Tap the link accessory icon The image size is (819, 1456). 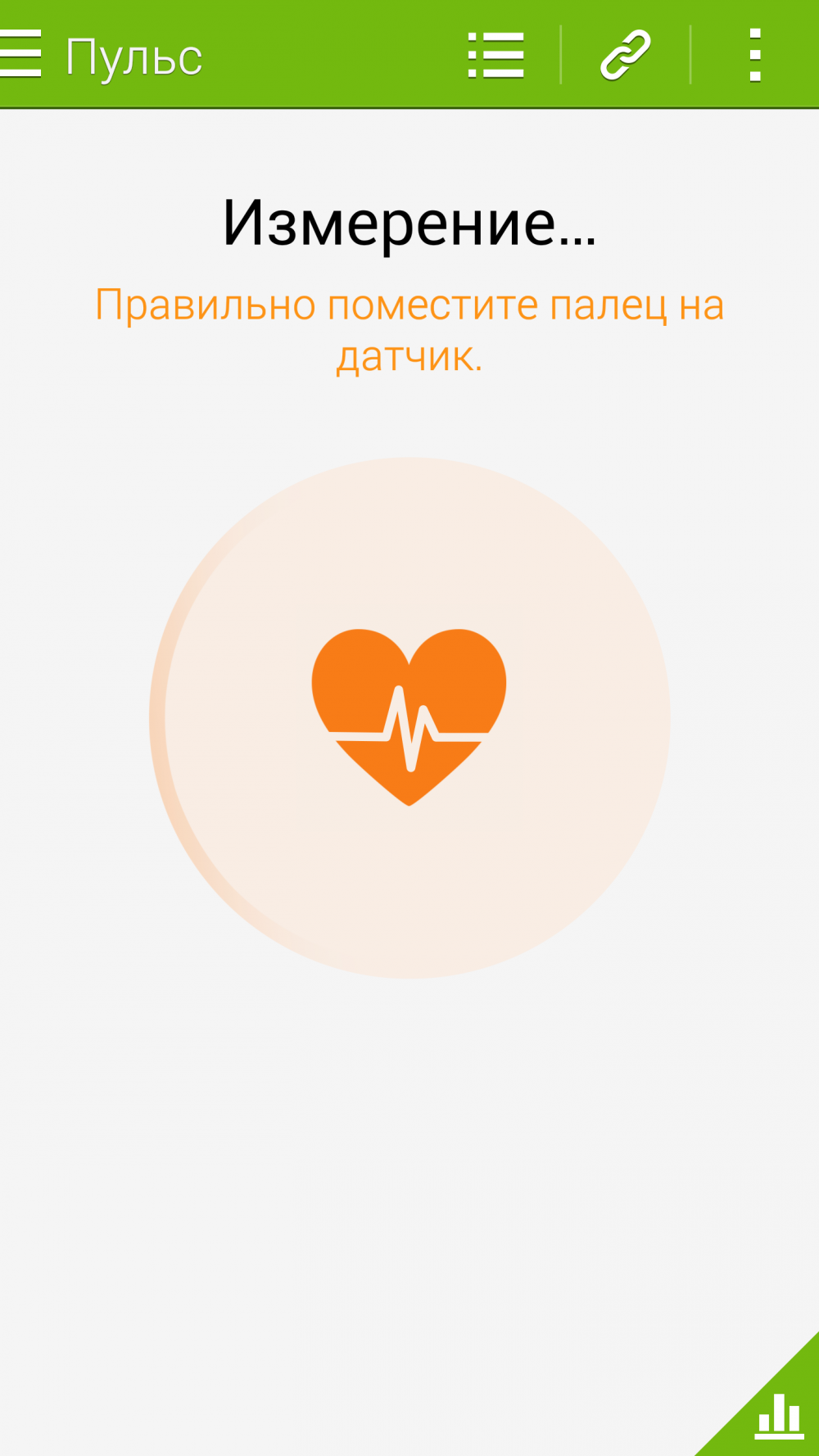(x=626, y=55)
